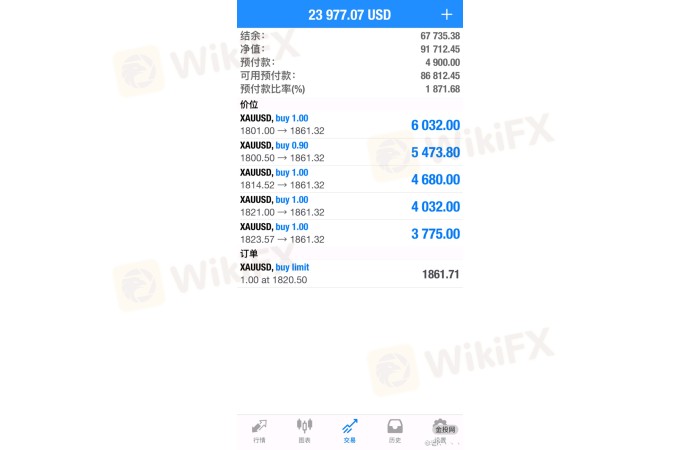Switch to the 行情 quotes tab
700x450 pixels.
[259, 430]
